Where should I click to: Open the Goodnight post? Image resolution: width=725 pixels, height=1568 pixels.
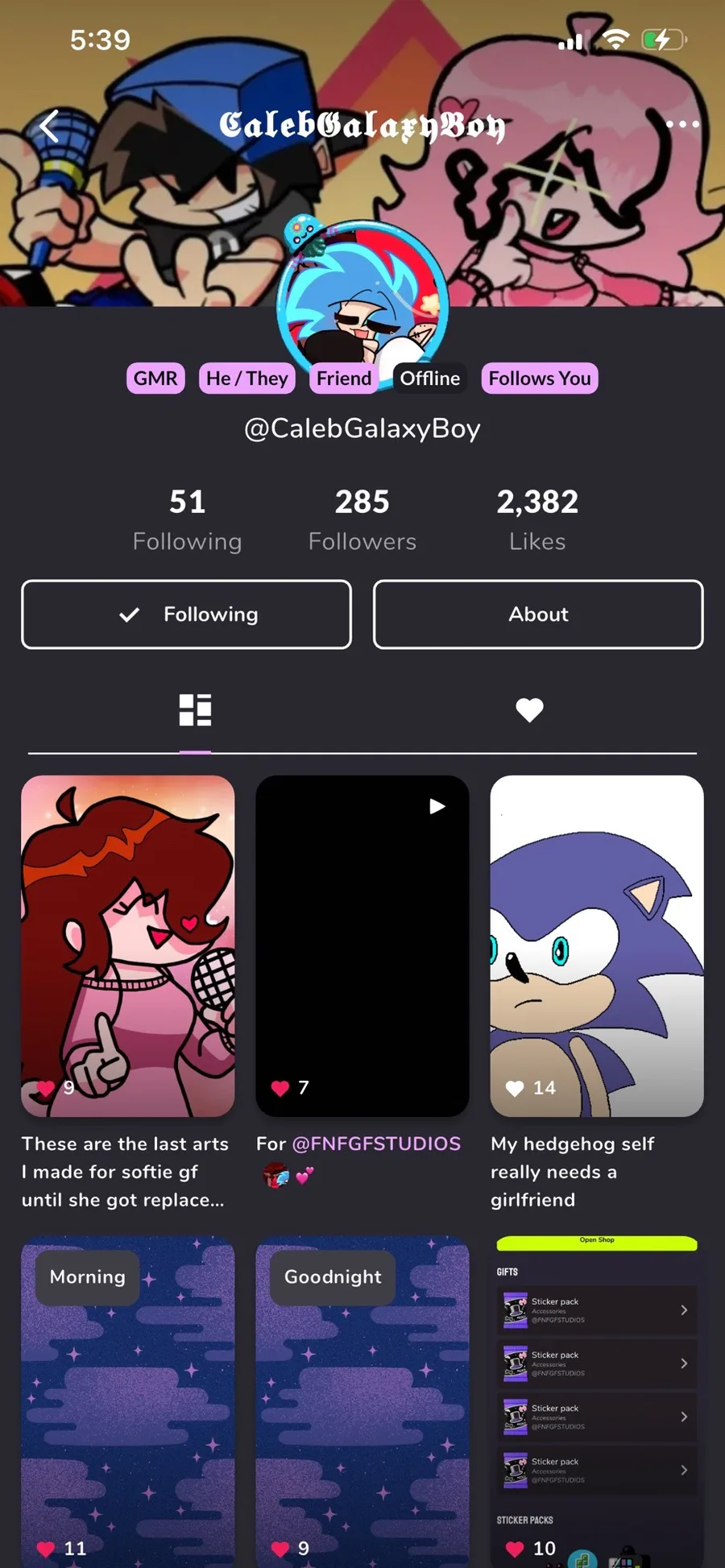click(362, 1401)
